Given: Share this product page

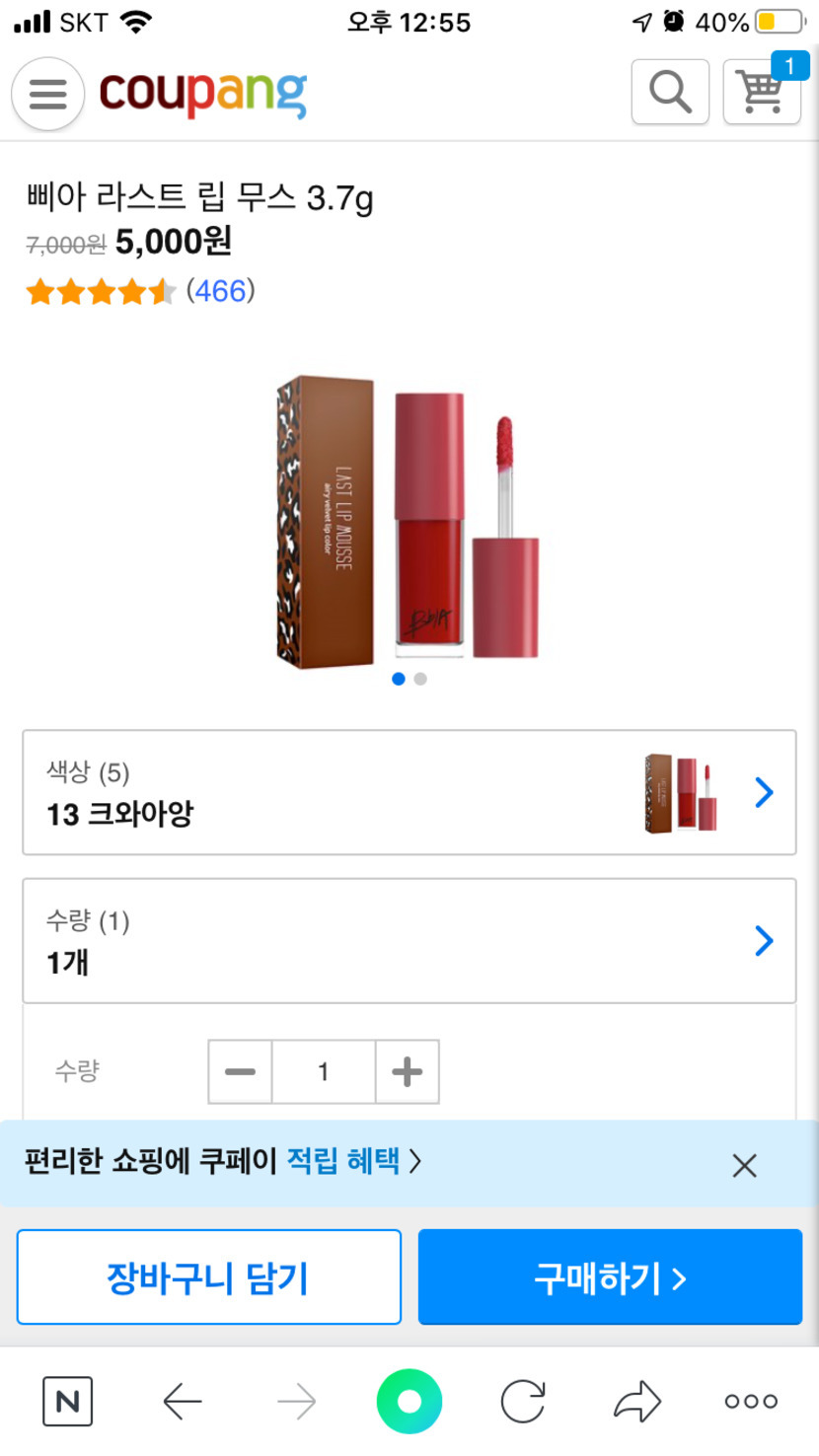Looking at the screenshot, I should coord(637,1401).
